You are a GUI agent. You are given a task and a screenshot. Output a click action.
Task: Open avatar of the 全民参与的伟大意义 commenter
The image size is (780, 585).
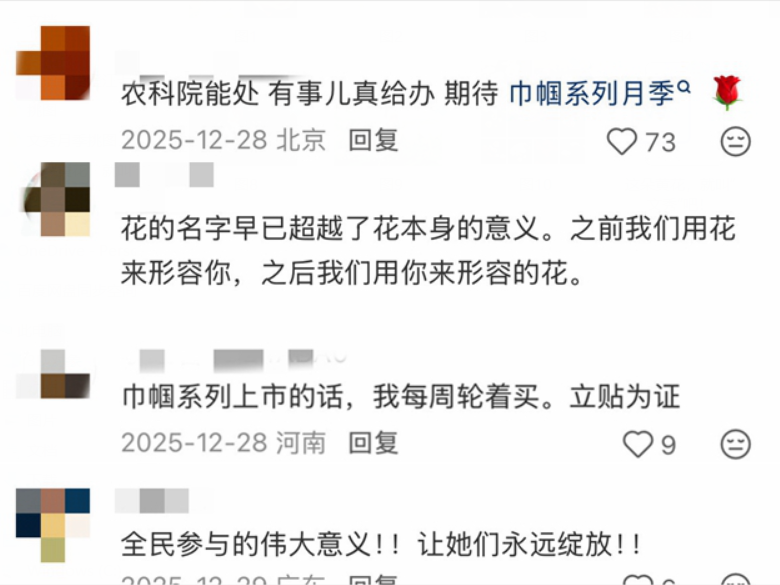pos(53,522)
